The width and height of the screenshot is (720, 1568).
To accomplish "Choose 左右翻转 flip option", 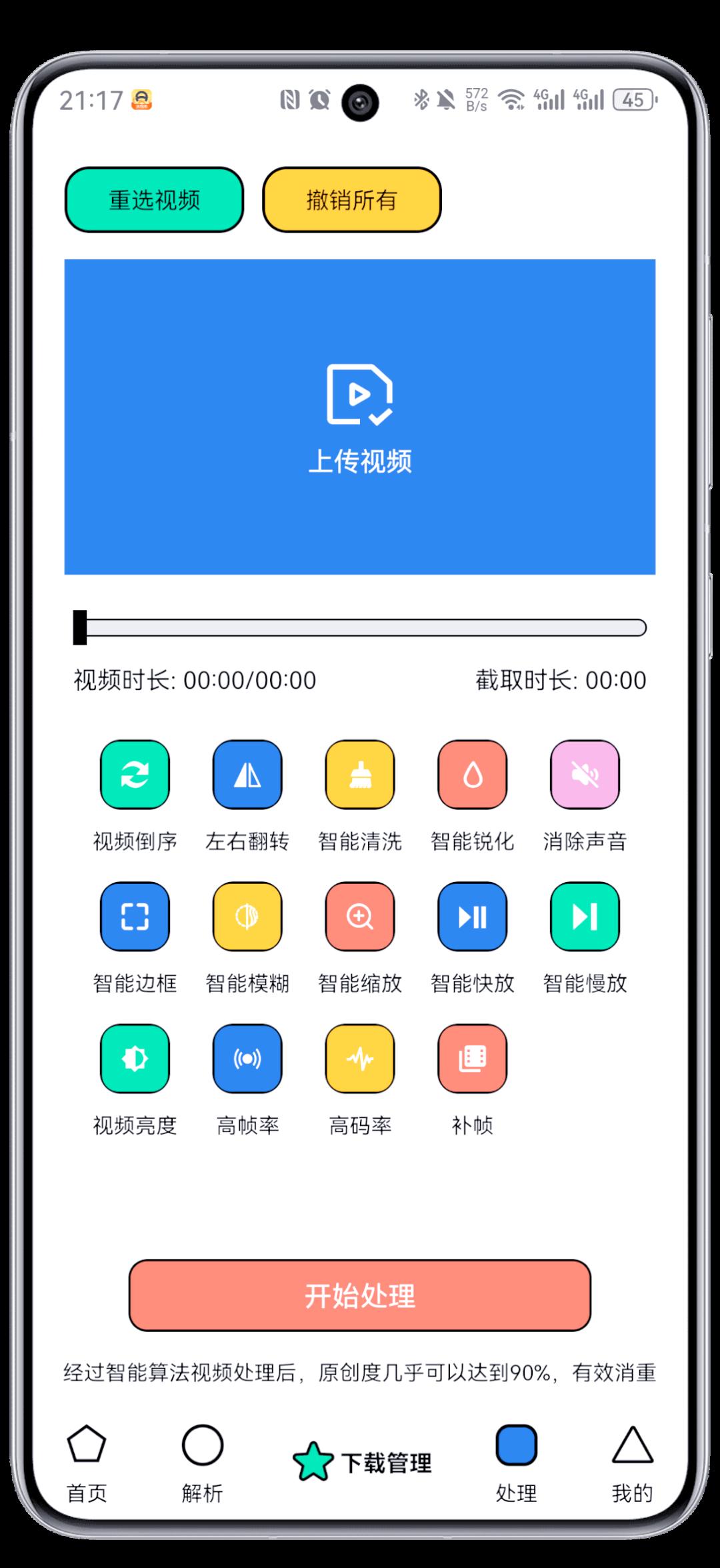I will tap(247, 775).
